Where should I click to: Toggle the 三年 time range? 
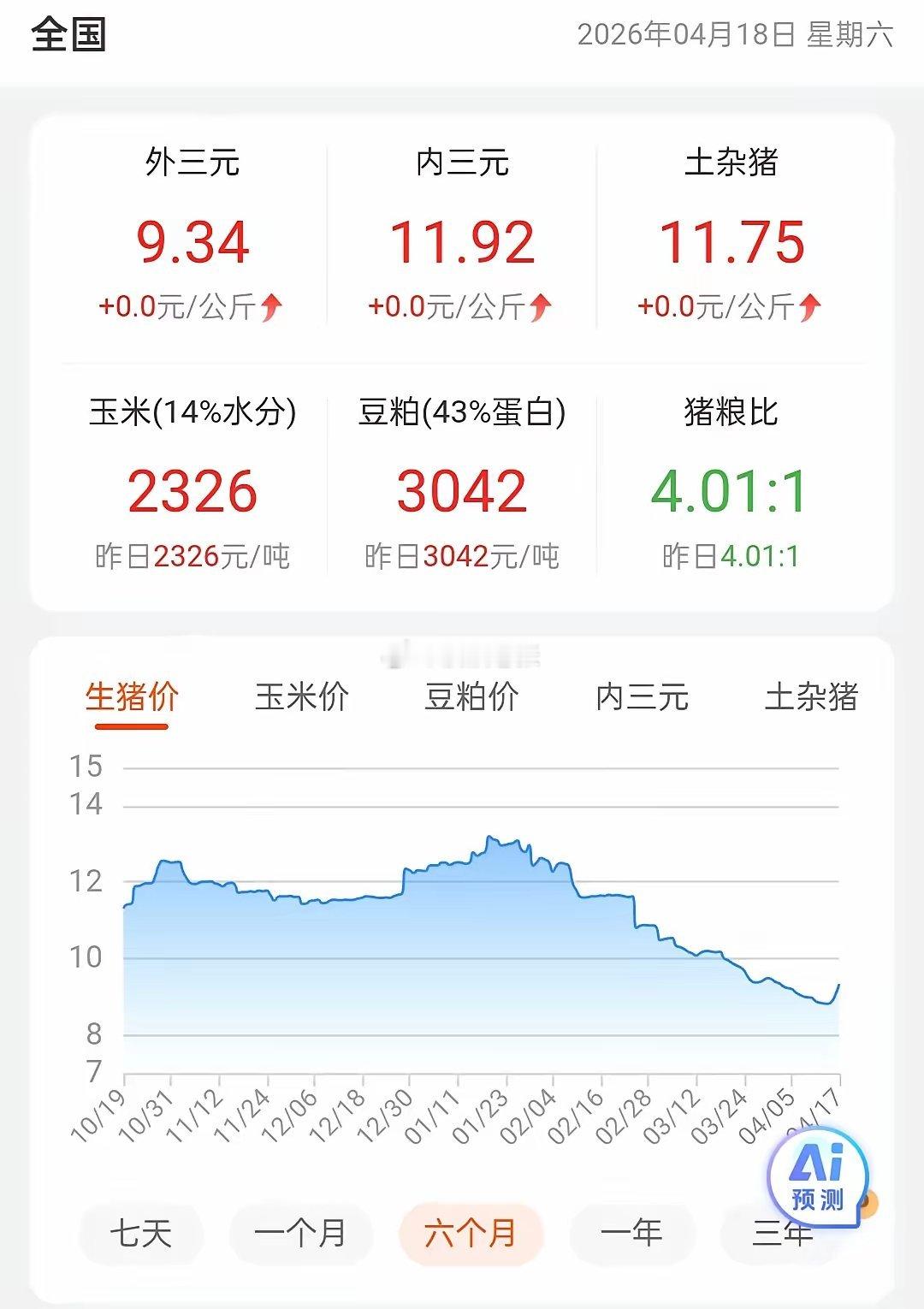[x=790, y=1233]
